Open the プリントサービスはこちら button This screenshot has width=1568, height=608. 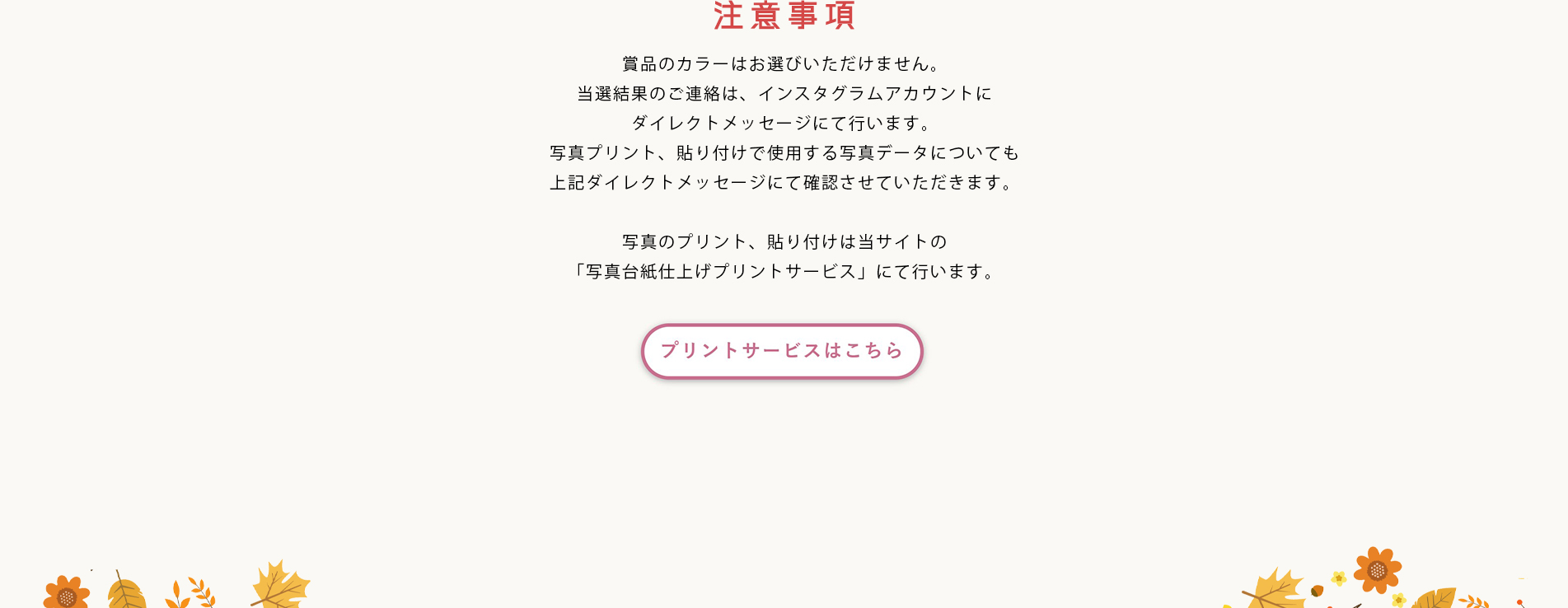(x=782, y=351)
